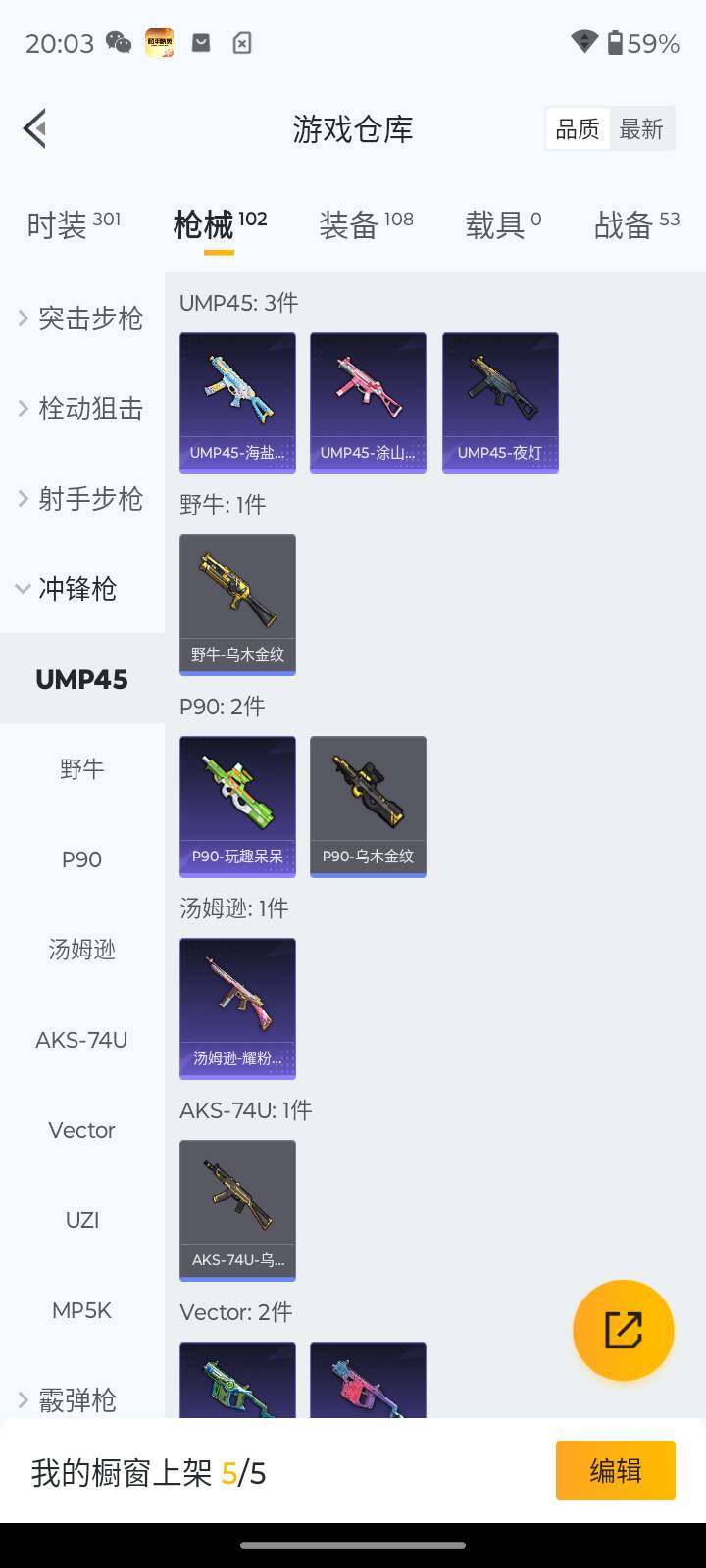Screen dimensions: 706x1568
Task: Select Vector in the side list
Action: 81,1130
